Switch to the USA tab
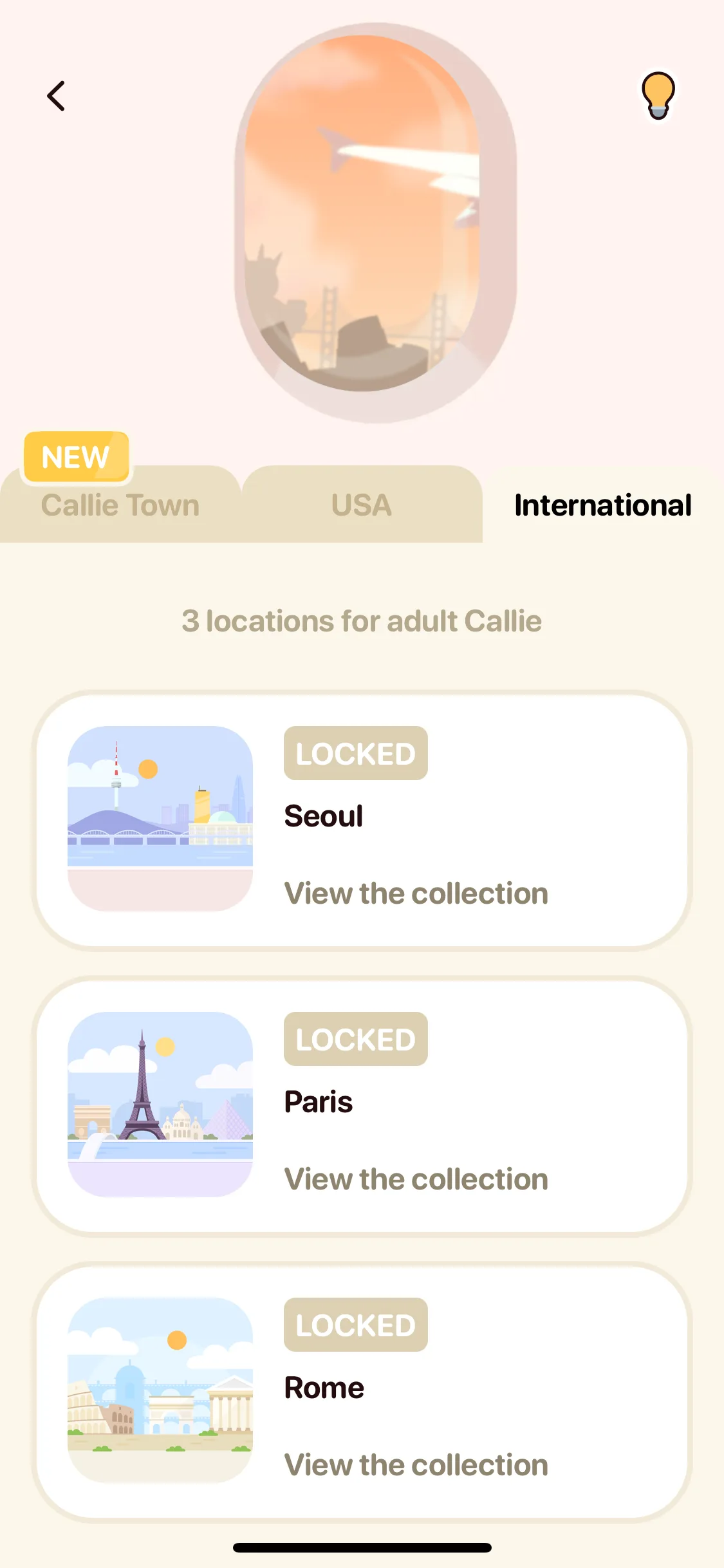Screen dimensions: 724x1568 [x=362, y=505]
